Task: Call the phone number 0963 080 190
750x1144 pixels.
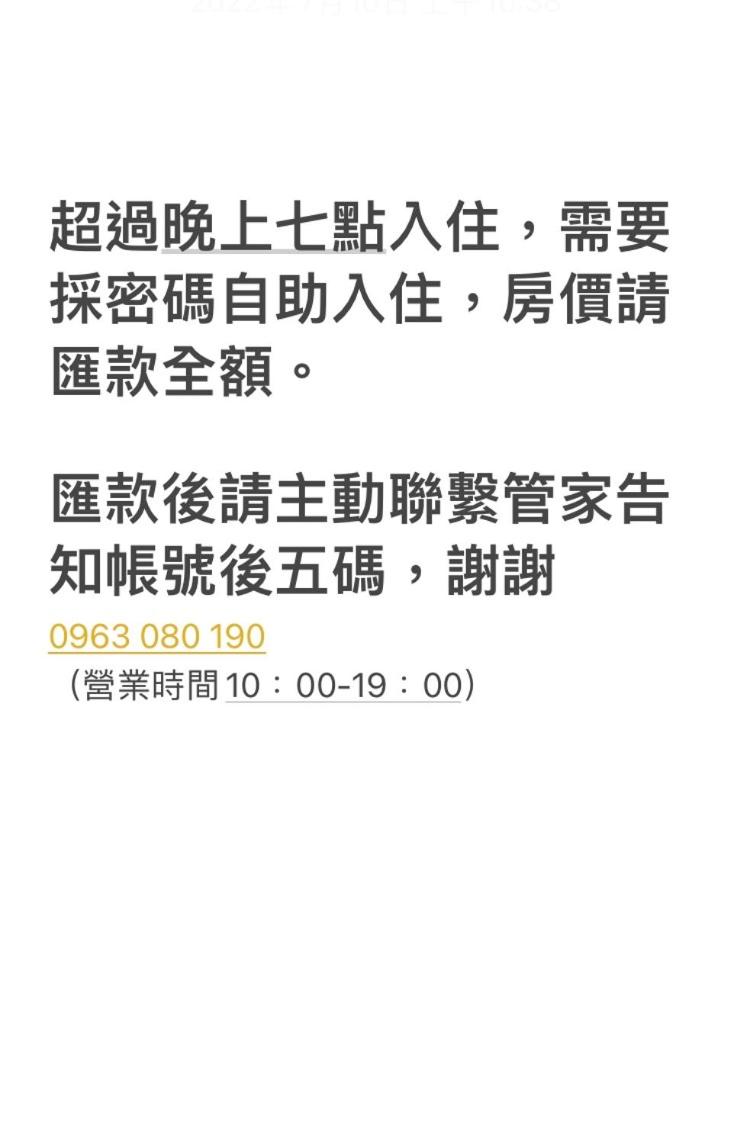Action: pos(157,636)
